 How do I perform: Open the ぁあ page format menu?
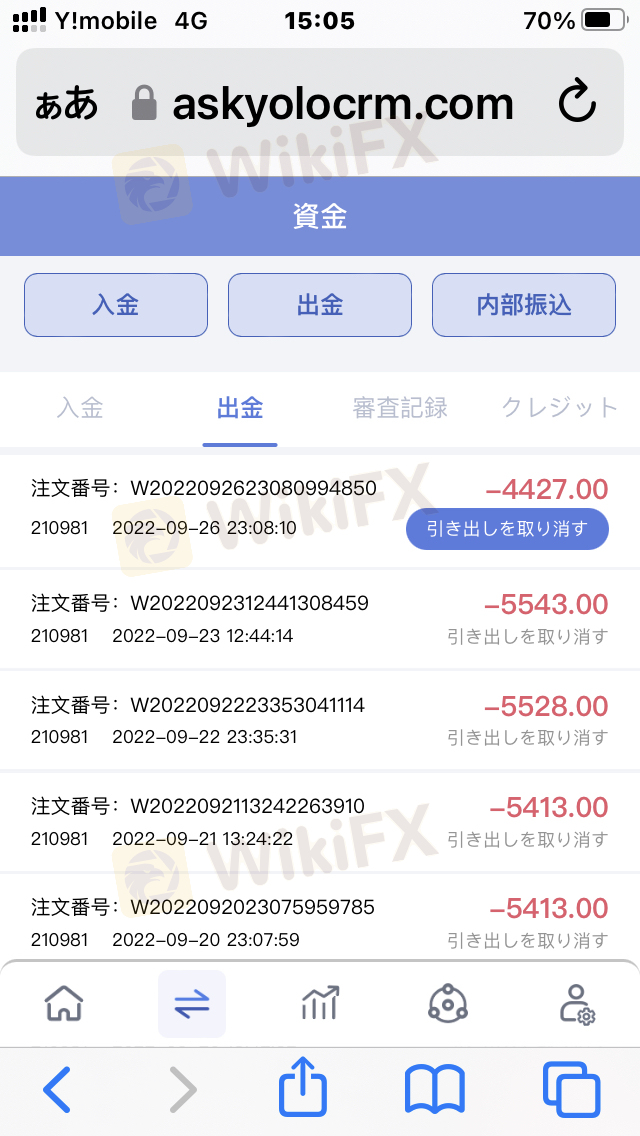(x=66, y=104)
